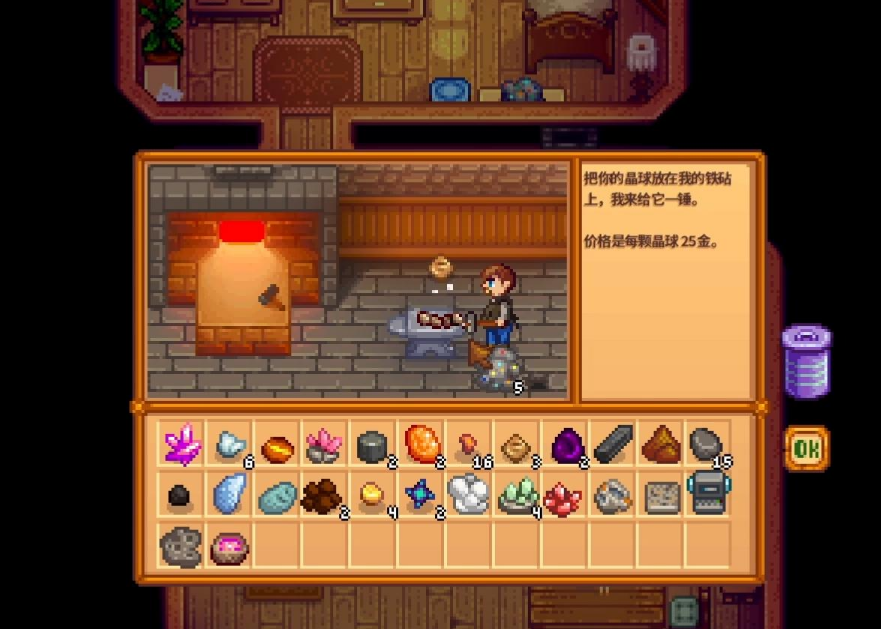Choose the furnace machine item
The width and height of the screenshot is (881, 629).
point(708,493)
